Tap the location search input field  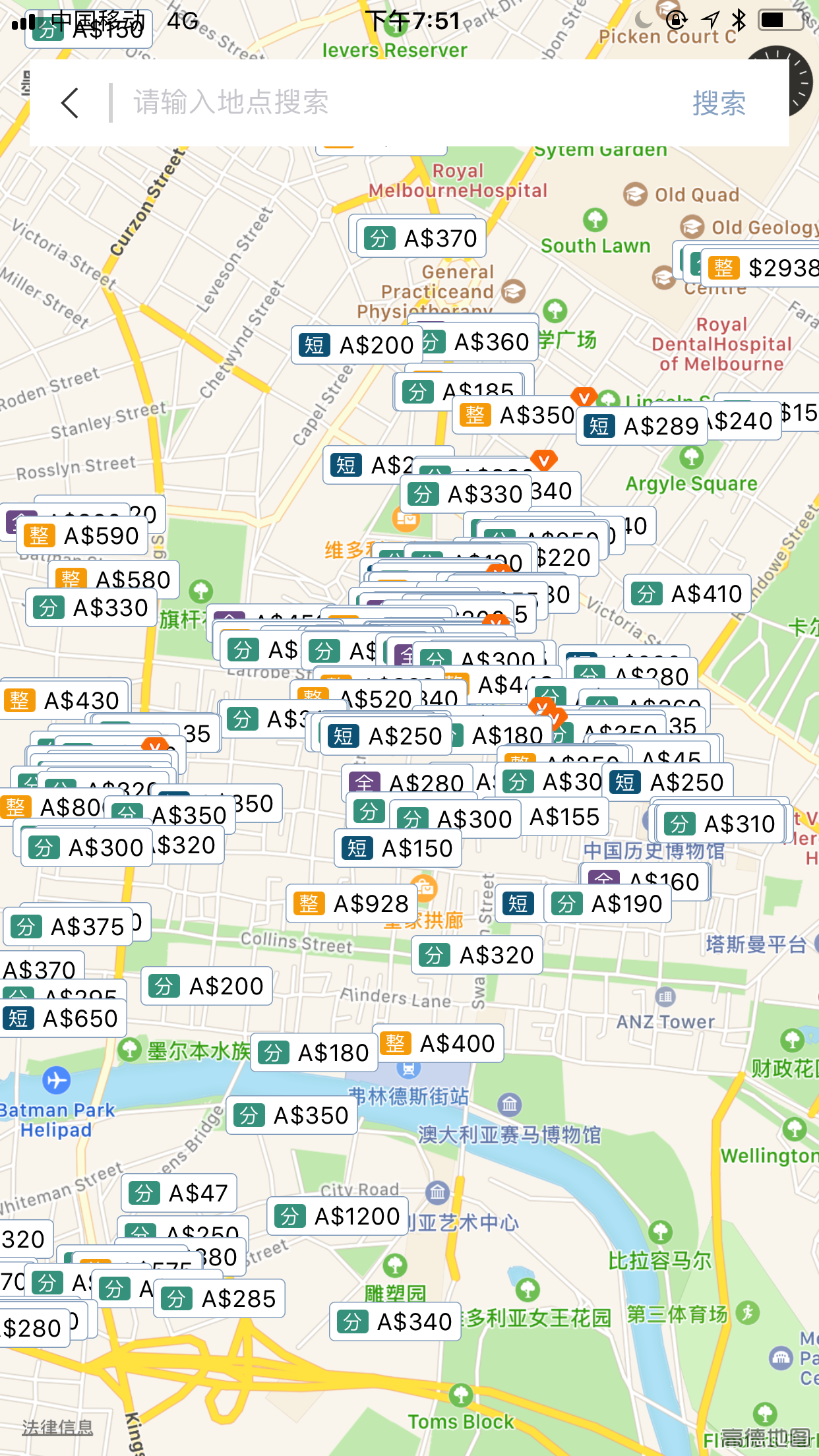(x=396, y=103)
